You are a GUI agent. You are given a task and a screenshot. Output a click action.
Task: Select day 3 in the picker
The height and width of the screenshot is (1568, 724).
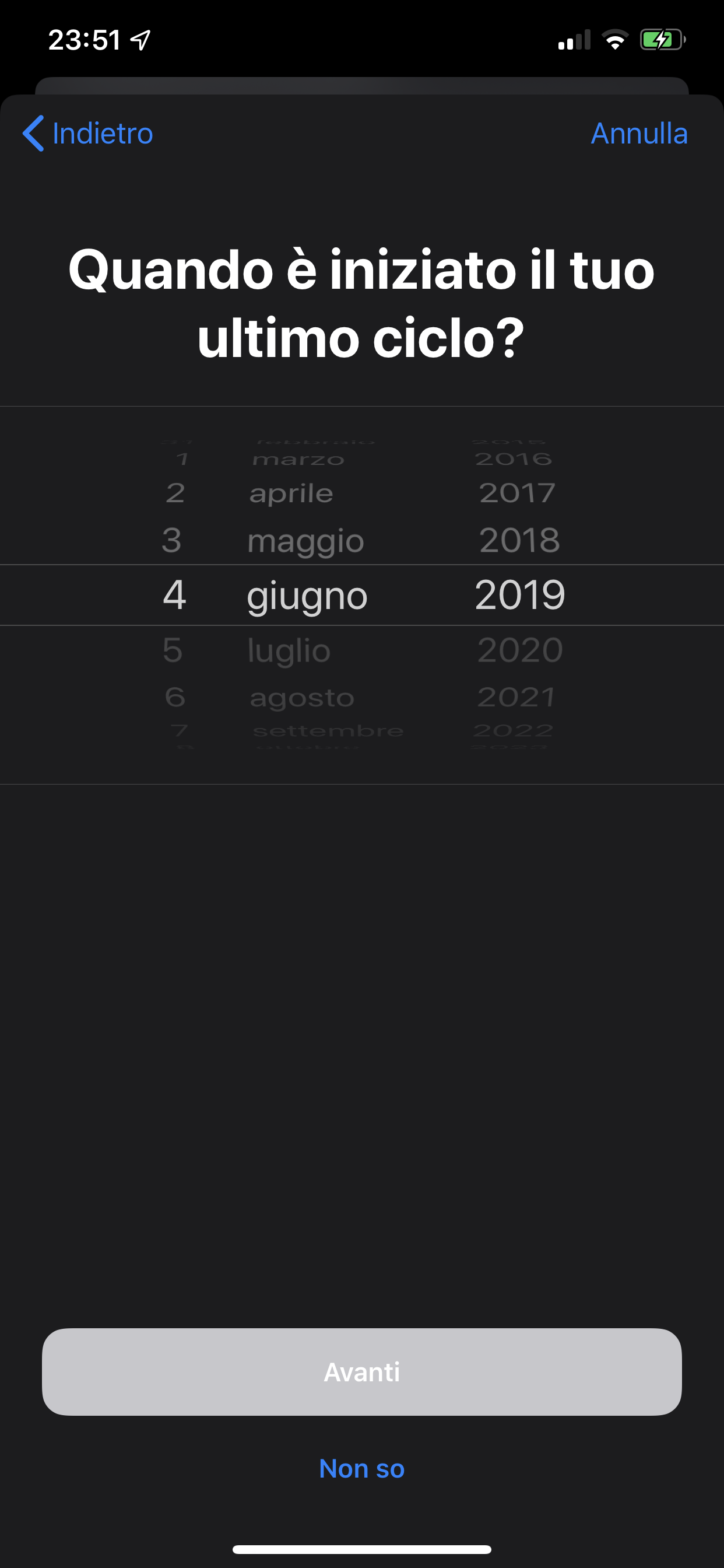tap(171, 541)
